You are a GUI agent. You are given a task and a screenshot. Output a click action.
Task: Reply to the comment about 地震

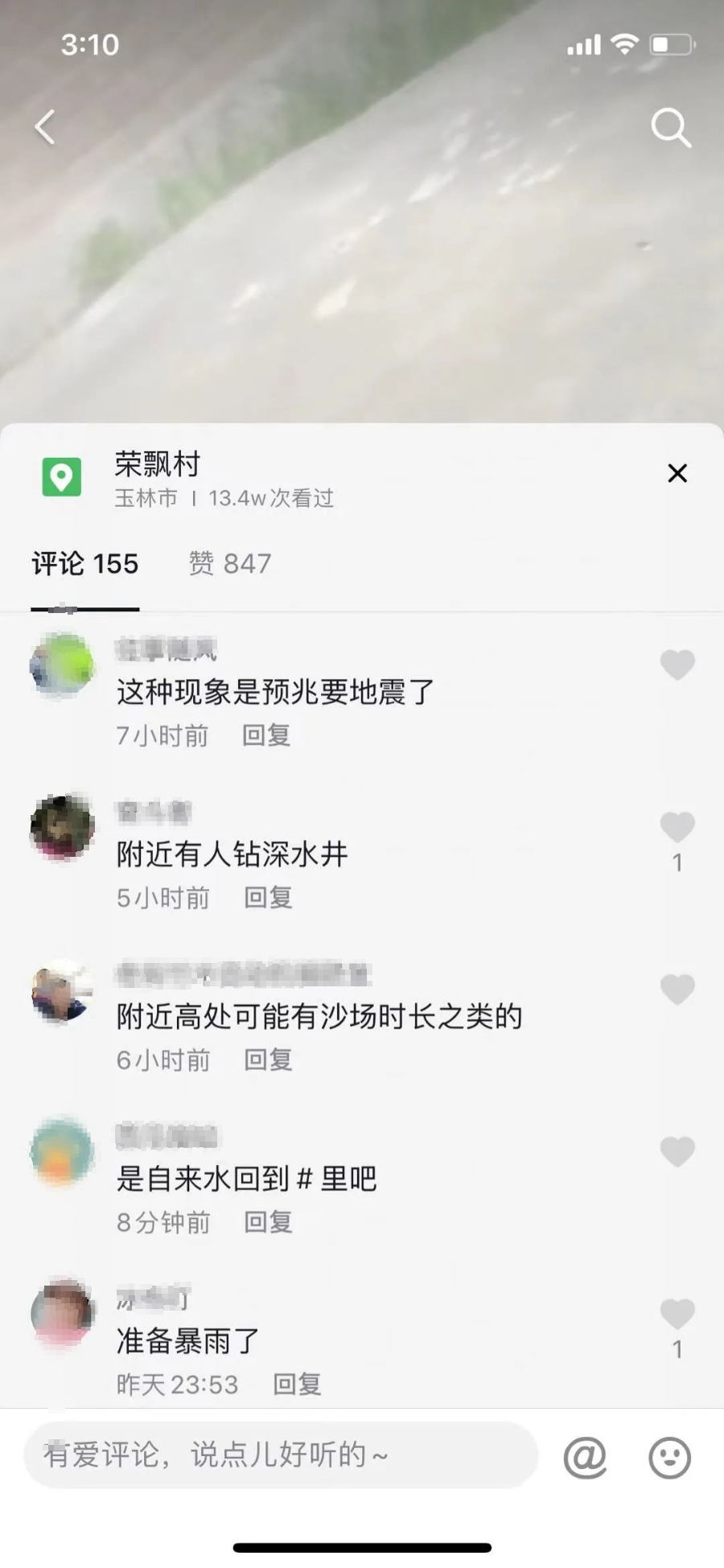coord(266,735)
